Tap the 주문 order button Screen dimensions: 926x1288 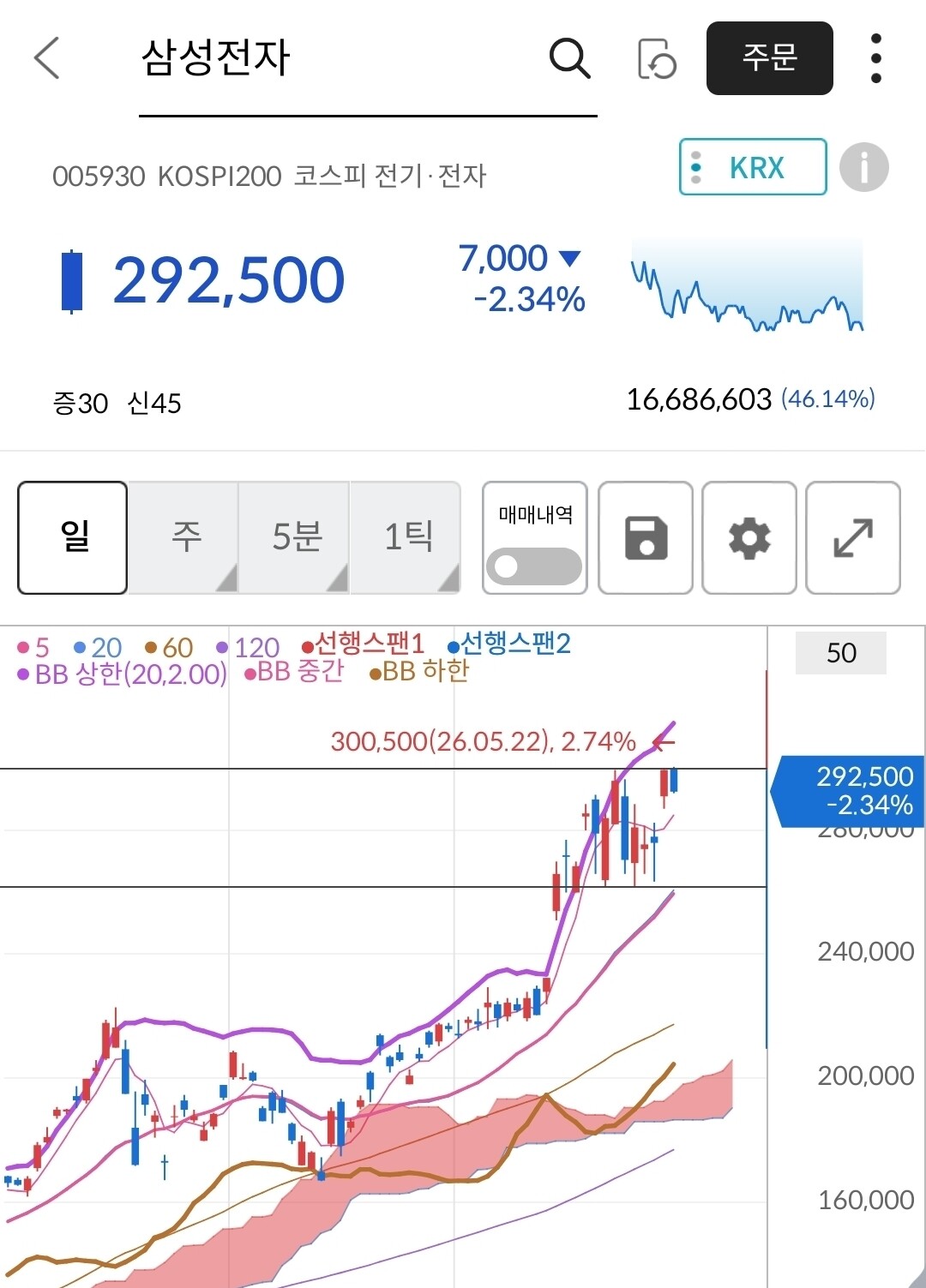coord(770,58)
